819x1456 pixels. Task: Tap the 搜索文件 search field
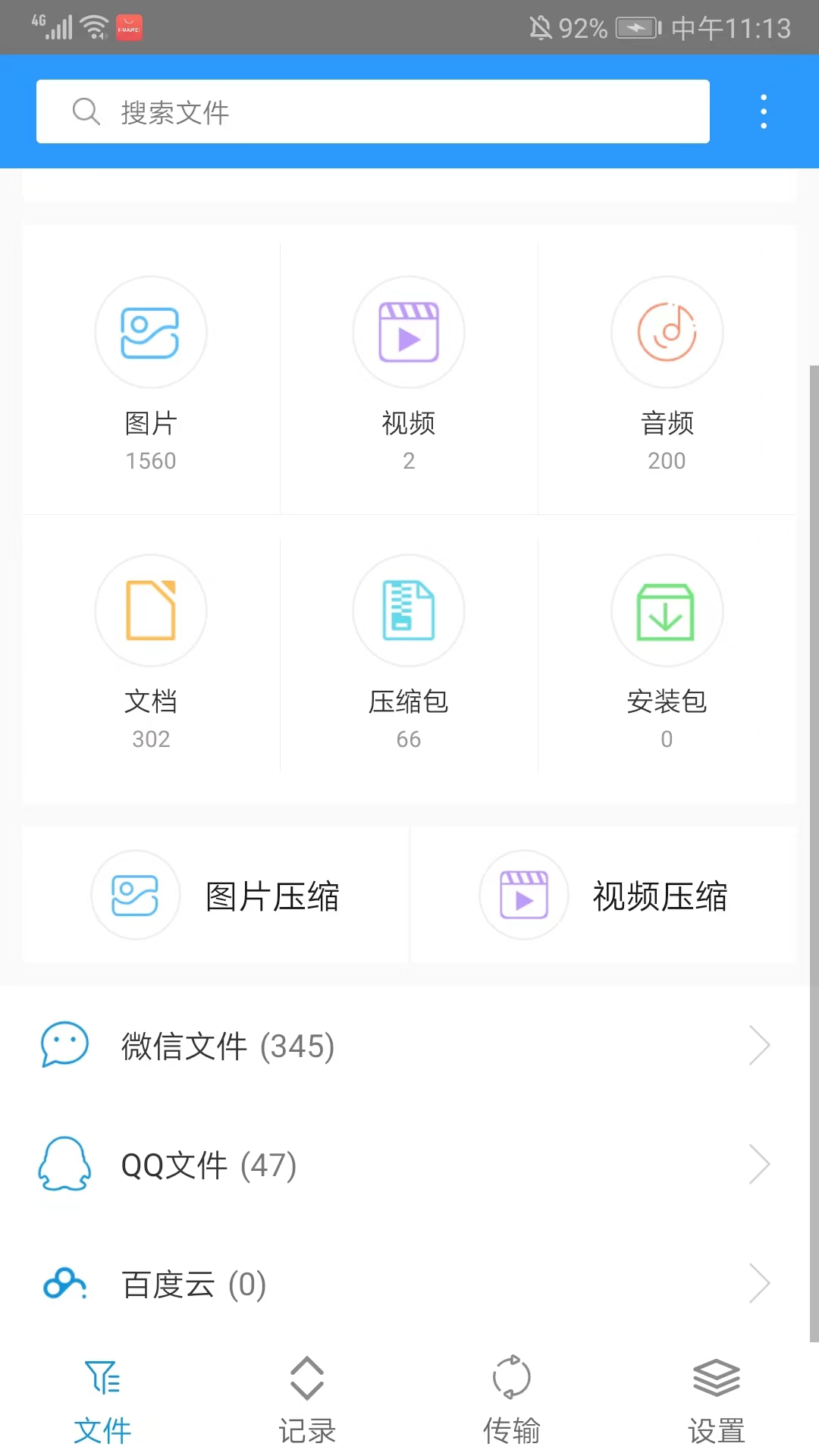[x=372, y=111]
